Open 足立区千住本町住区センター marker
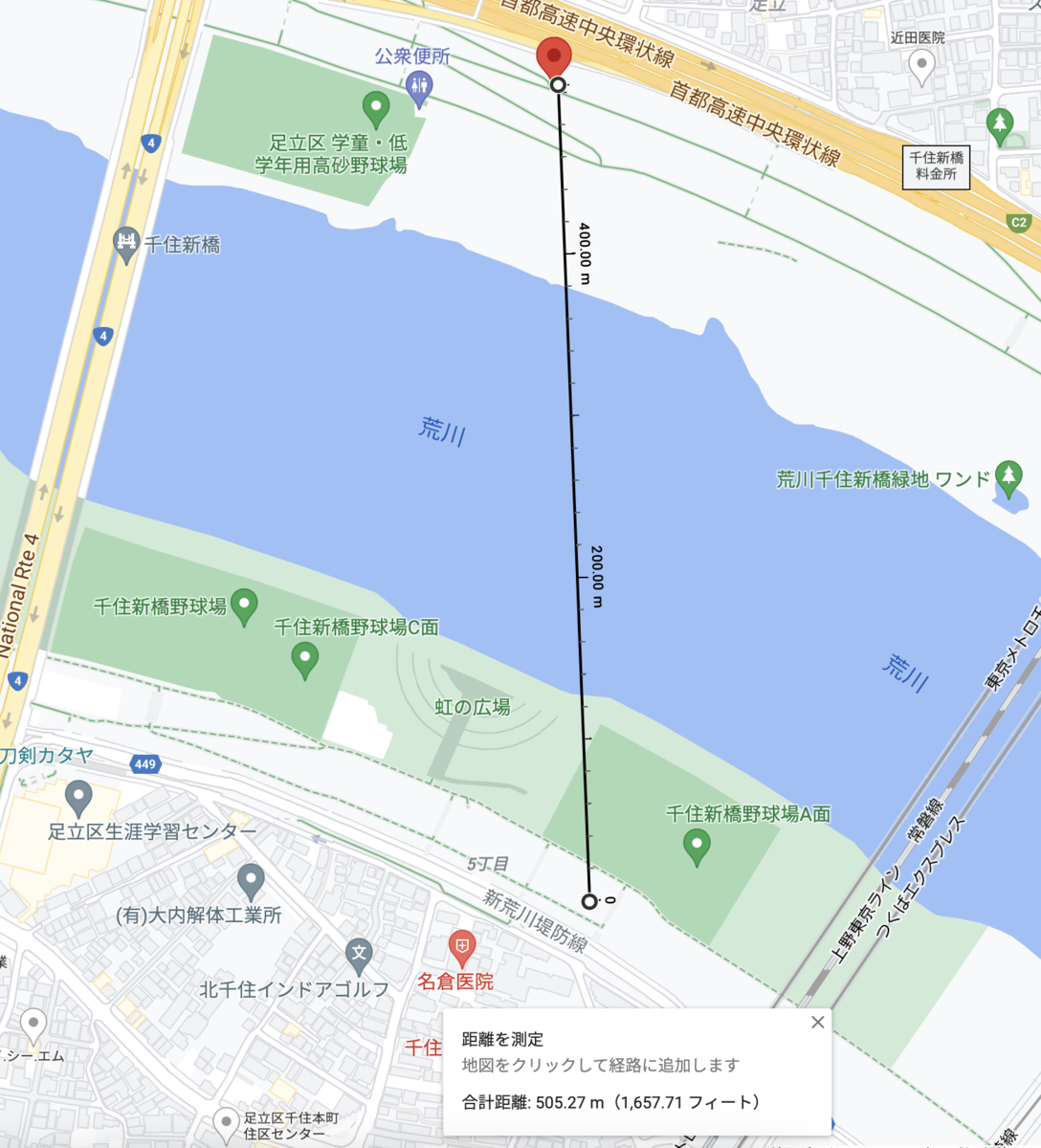Image resolution: width=1041 pixels, height=1148 pixels. click(226, 1121)
